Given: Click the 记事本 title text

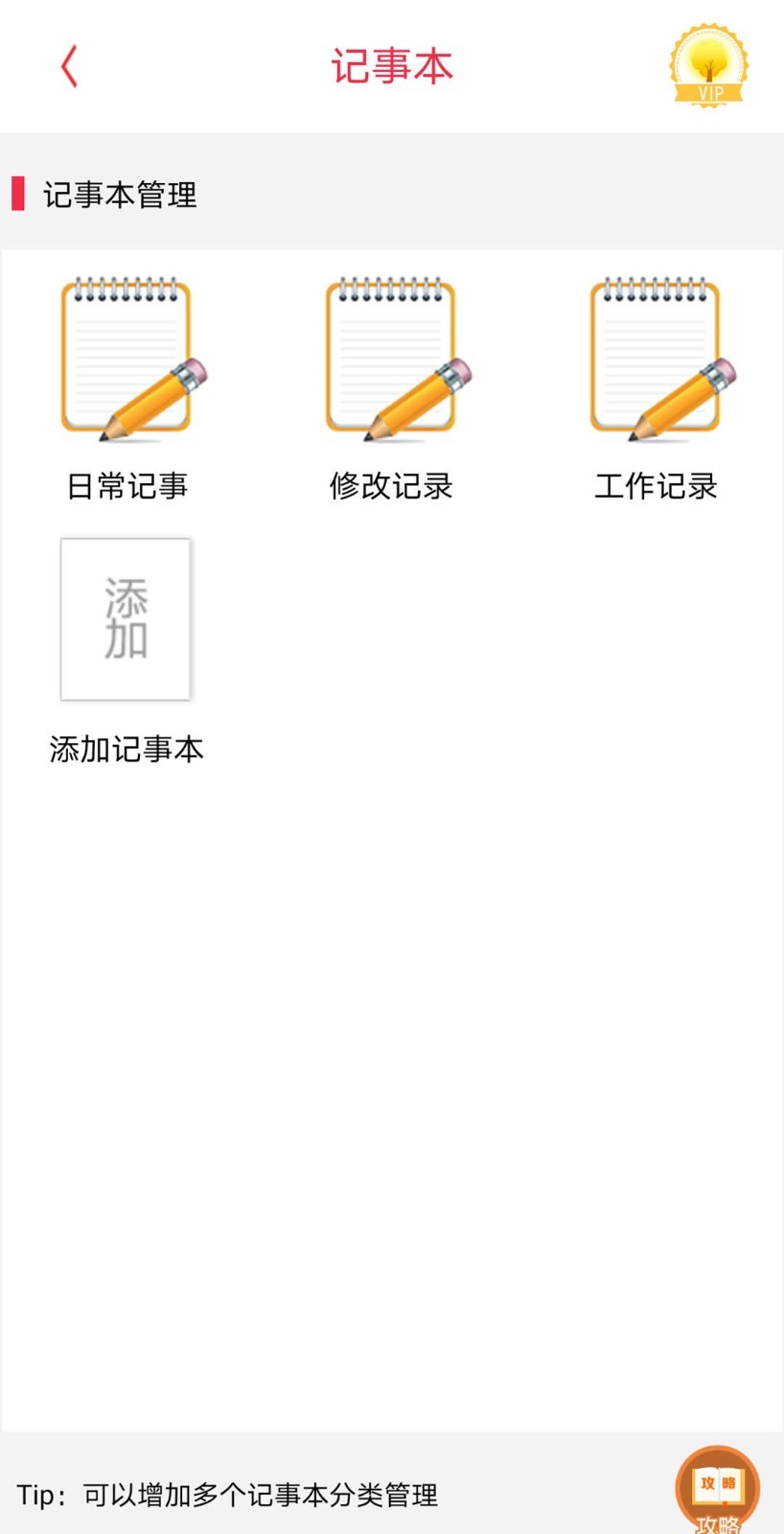Looking at the screenshot, I should 391,65.
